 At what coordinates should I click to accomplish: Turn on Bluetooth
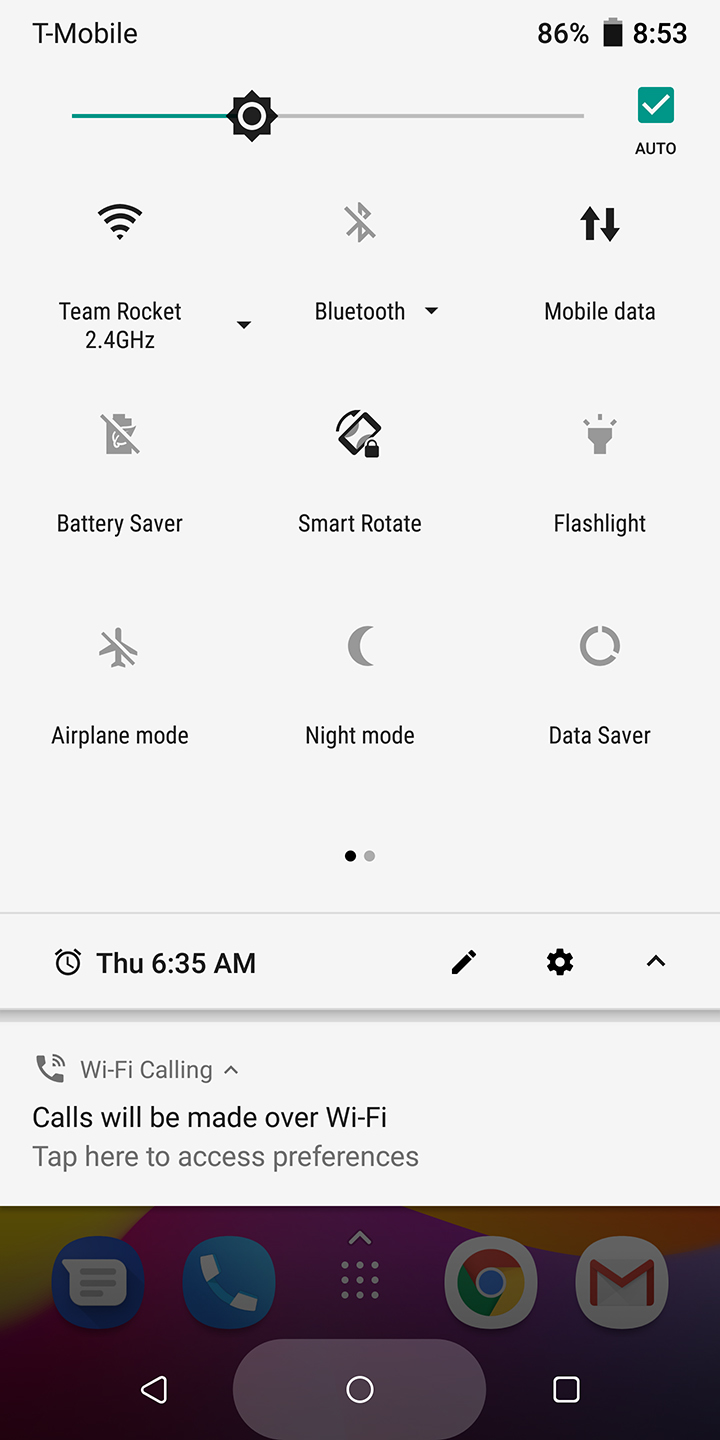pyautogui.click(x=360, y=222)
